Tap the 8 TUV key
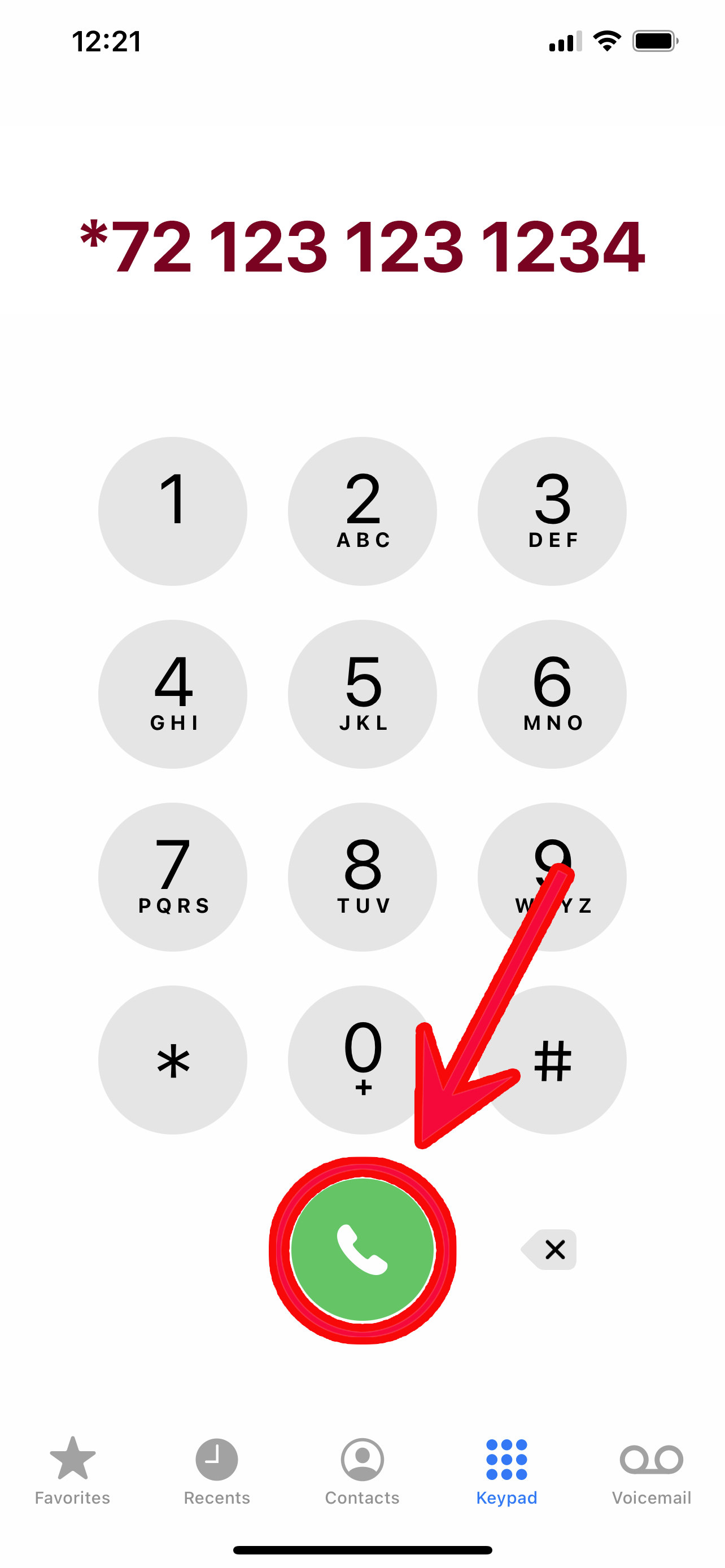725x1568 pixels. click(362, 877)
